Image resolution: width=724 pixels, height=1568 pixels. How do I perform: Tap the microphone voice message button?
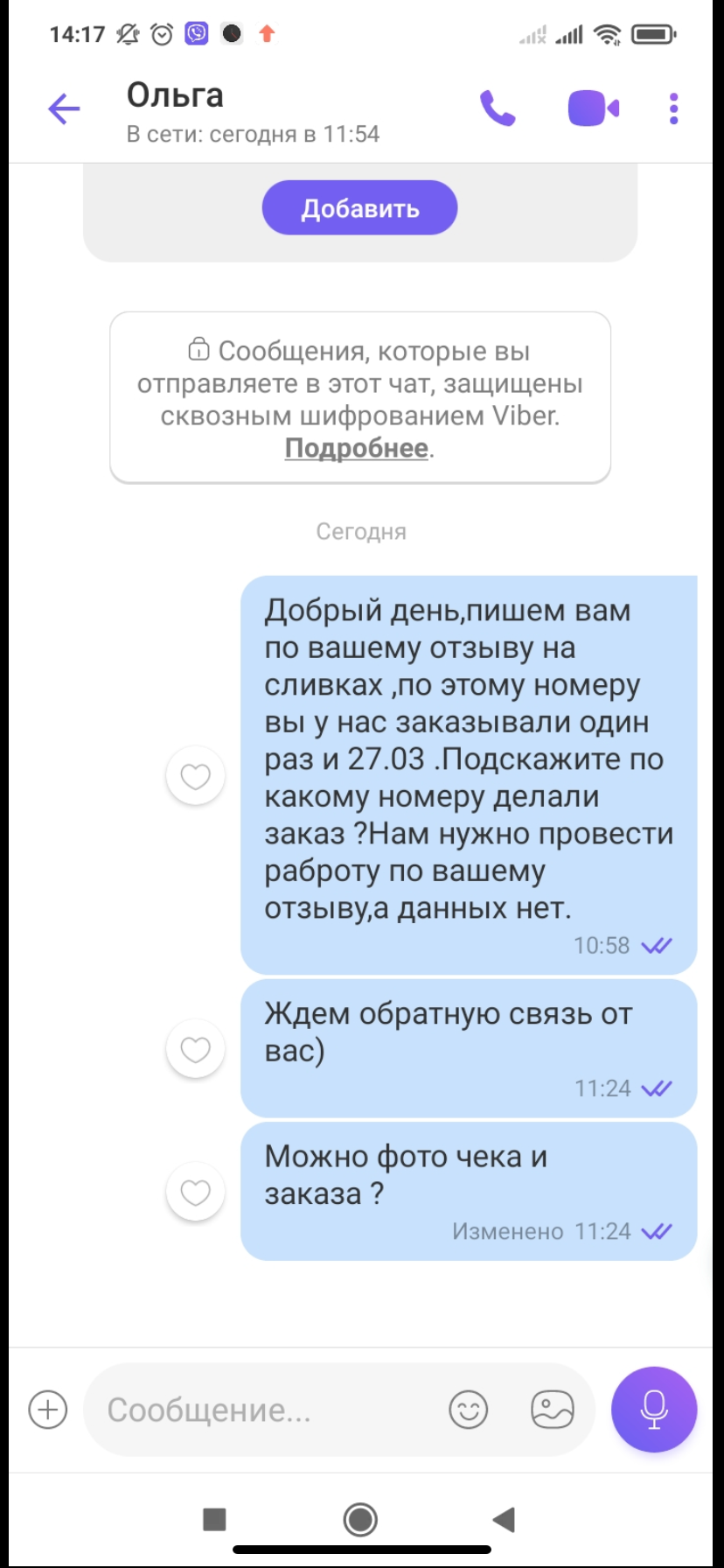tap(654, 1409)
